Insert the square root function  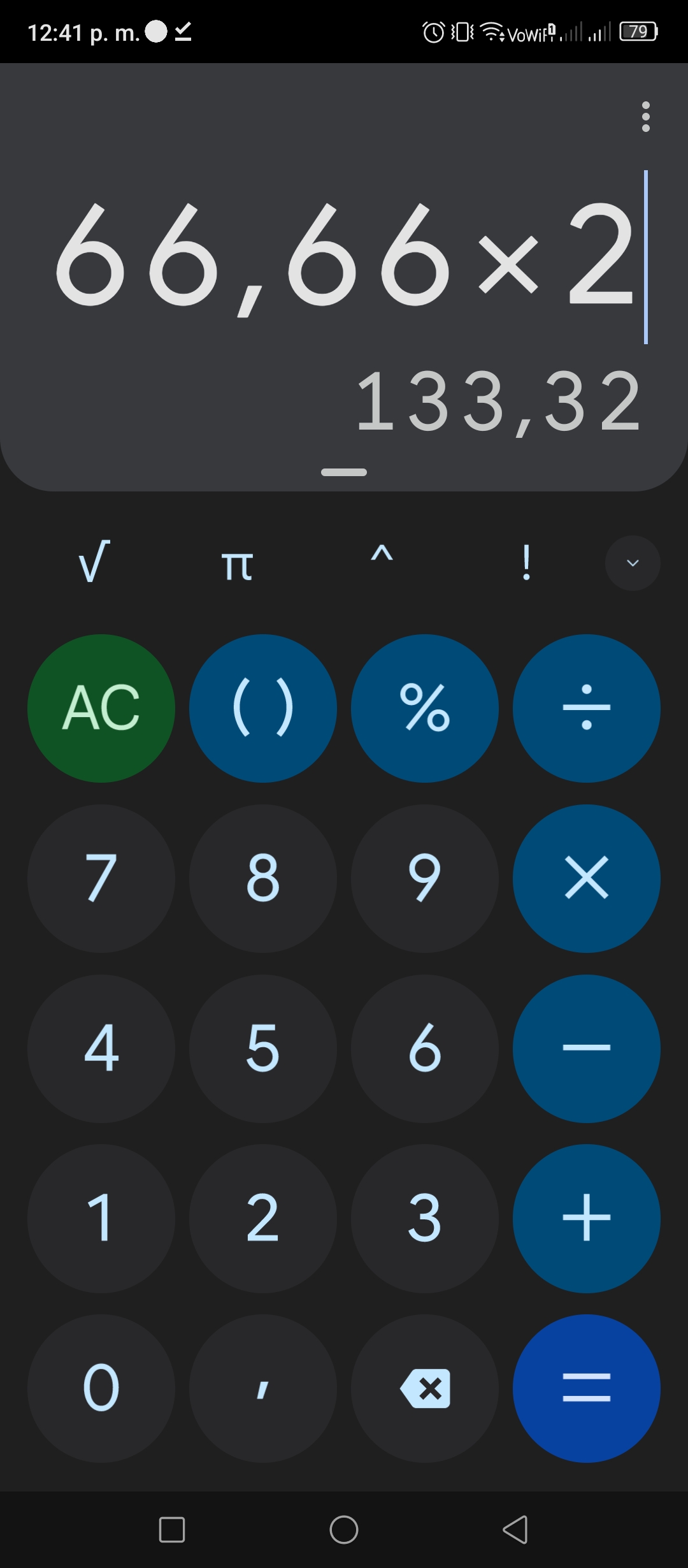click(x=94, y=562)
